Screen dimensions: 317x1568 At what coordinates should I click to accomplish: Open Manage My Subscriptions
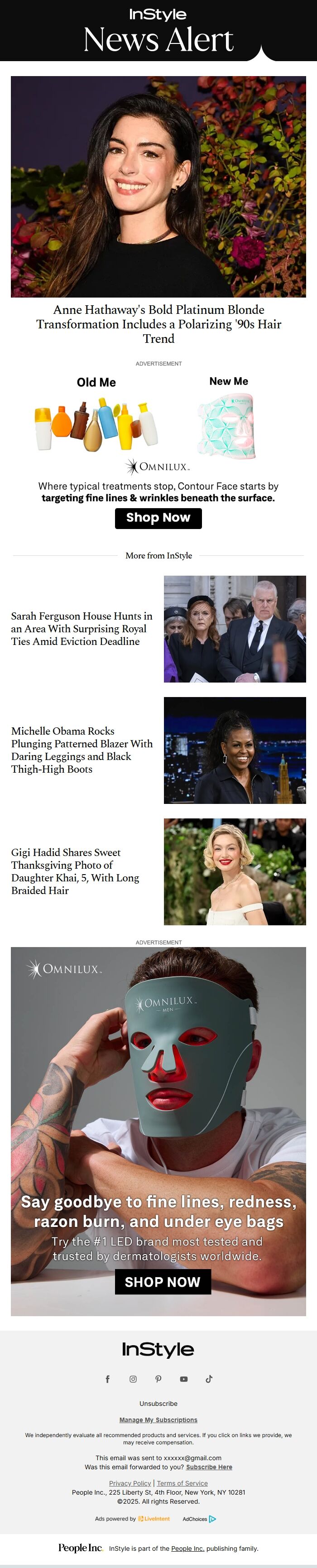158,1419
